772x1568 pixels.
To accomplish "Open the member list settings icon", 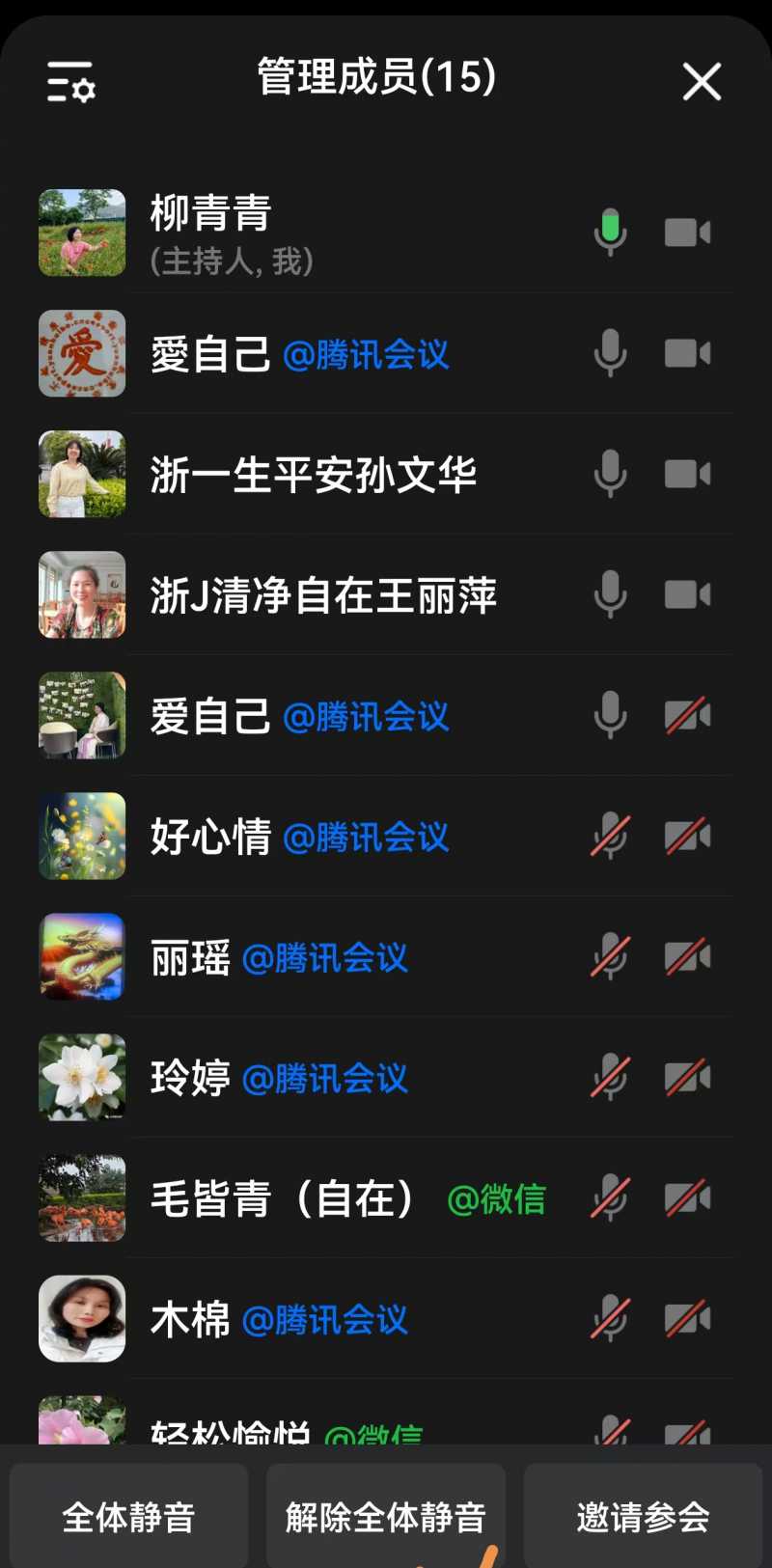I will [x=69, y=83].
